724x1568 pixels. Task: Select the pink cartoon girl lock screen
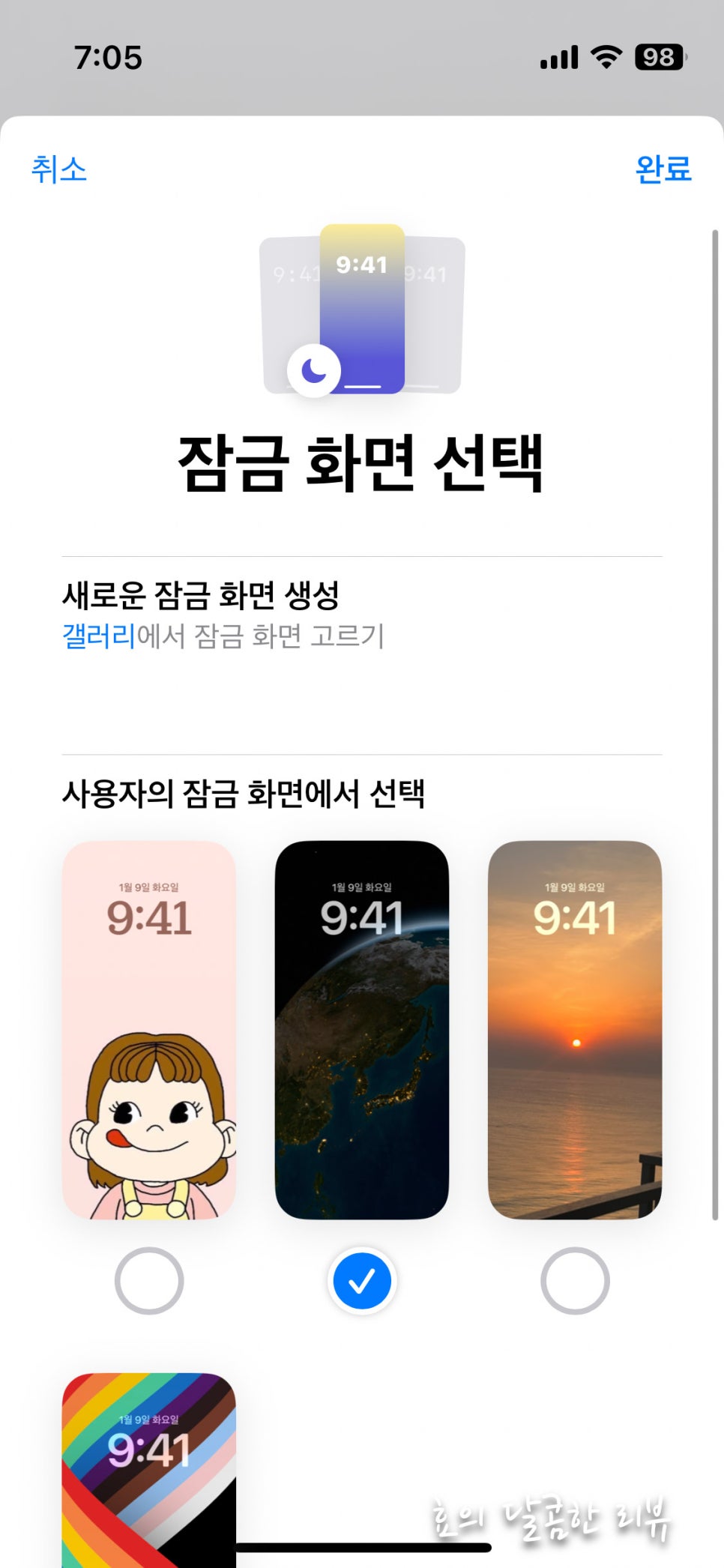(149, 1030)
